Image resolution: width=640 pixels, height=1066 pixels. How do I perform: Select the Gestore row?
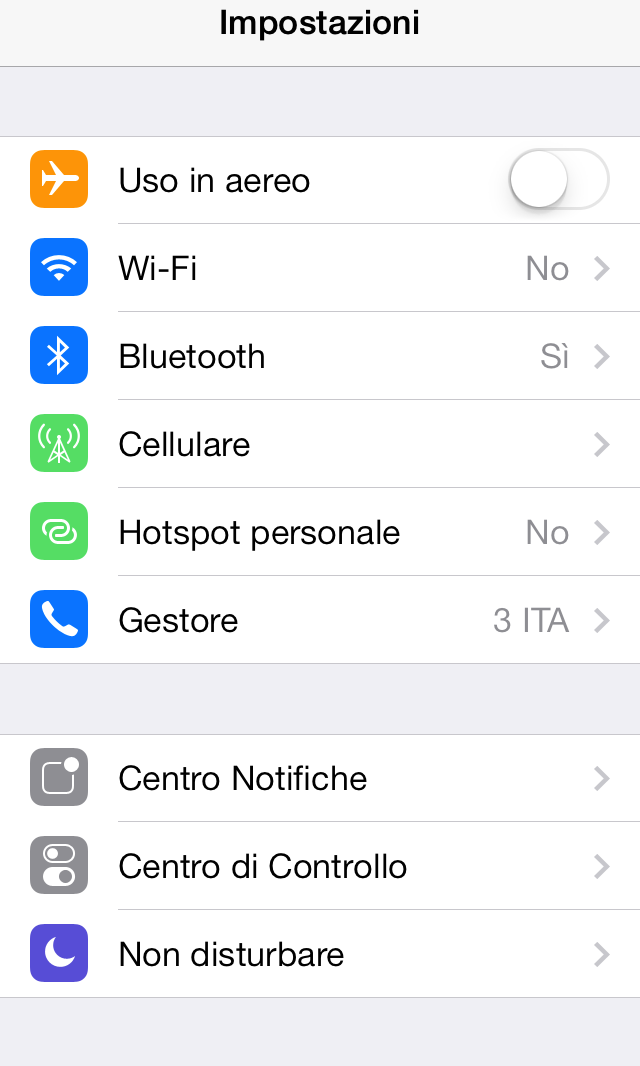coord(320,619)
